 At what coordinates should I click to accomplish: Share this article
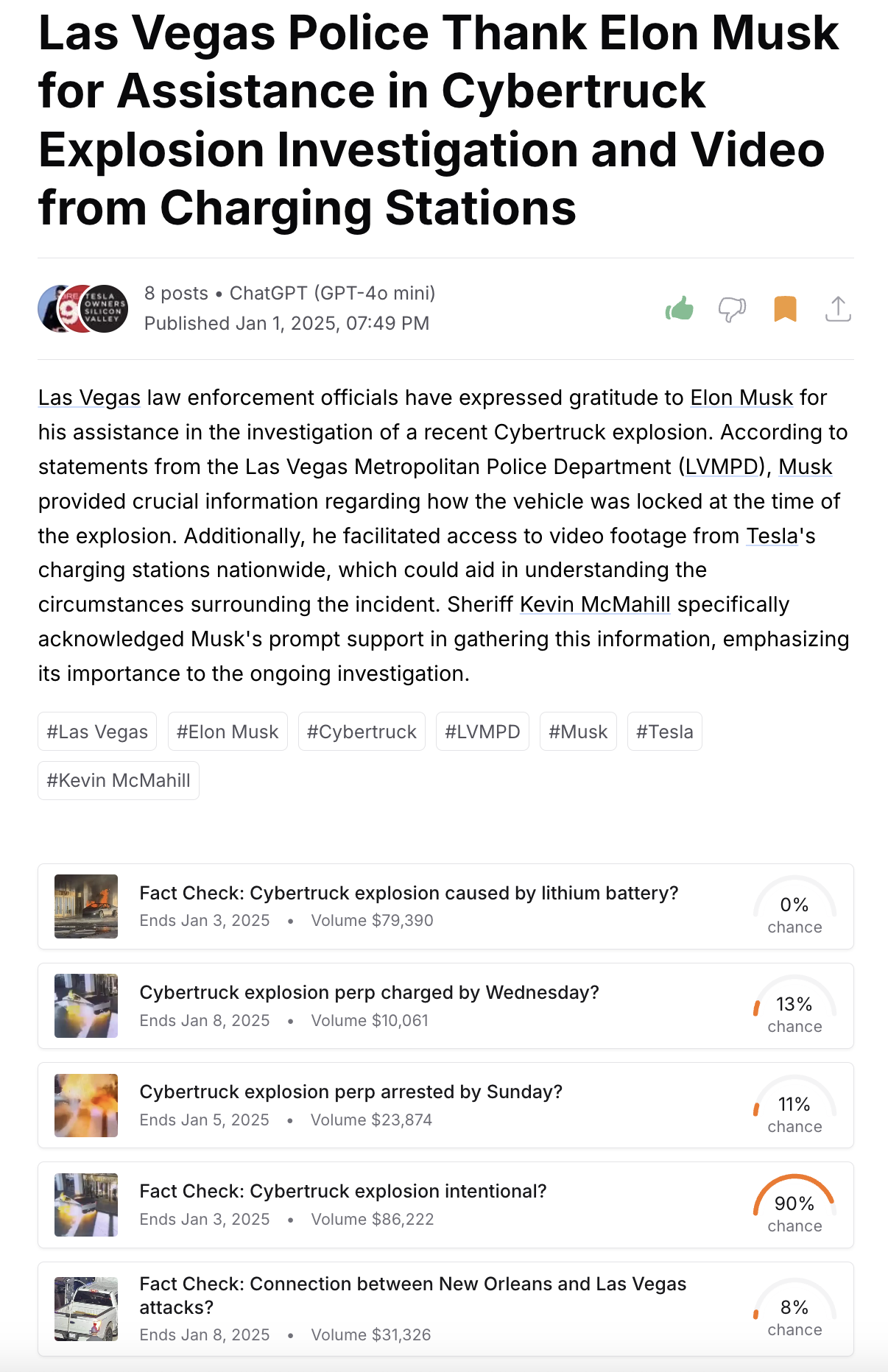[x=838, y=309]
